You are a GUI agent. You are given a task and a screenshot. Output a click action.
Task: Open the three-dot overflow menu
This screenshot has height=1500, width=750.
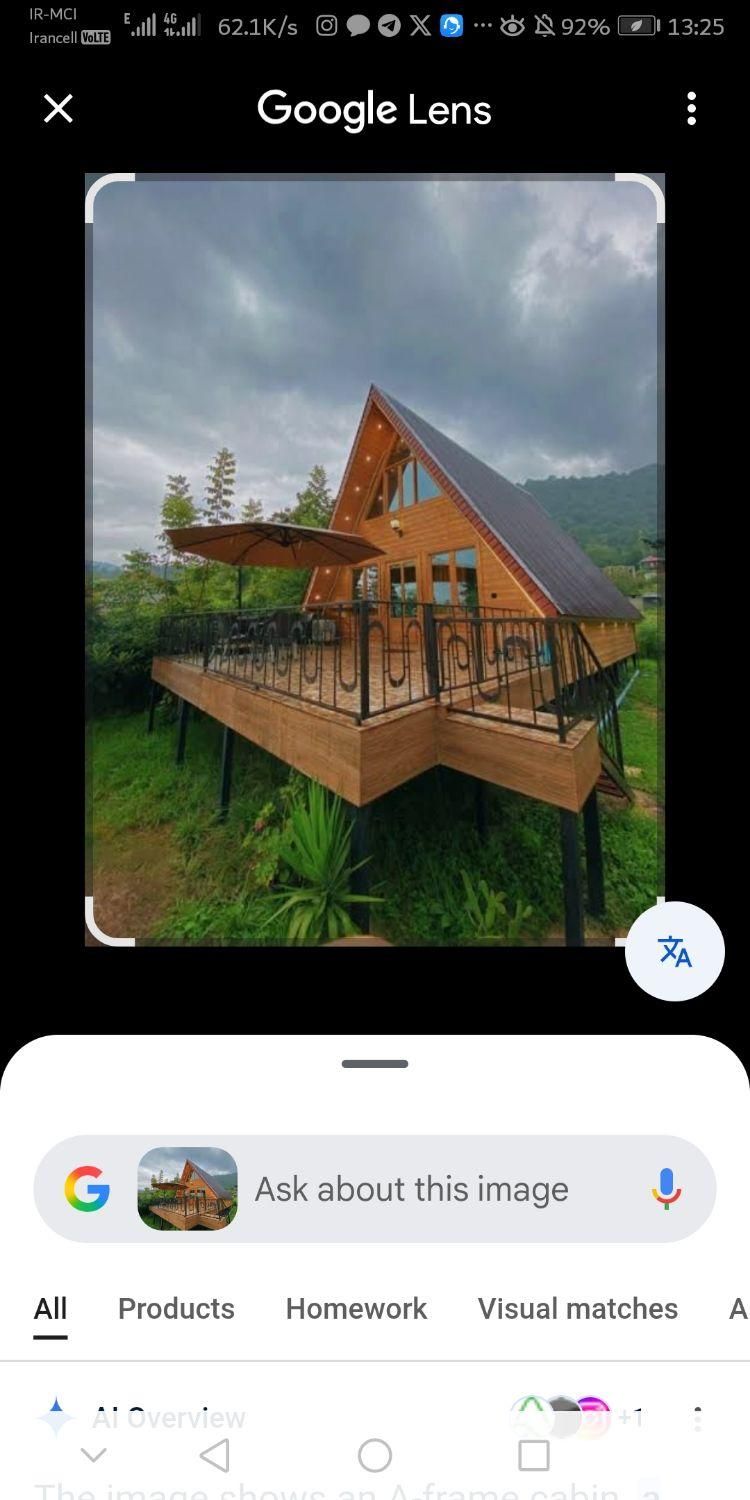click(691, 109)
